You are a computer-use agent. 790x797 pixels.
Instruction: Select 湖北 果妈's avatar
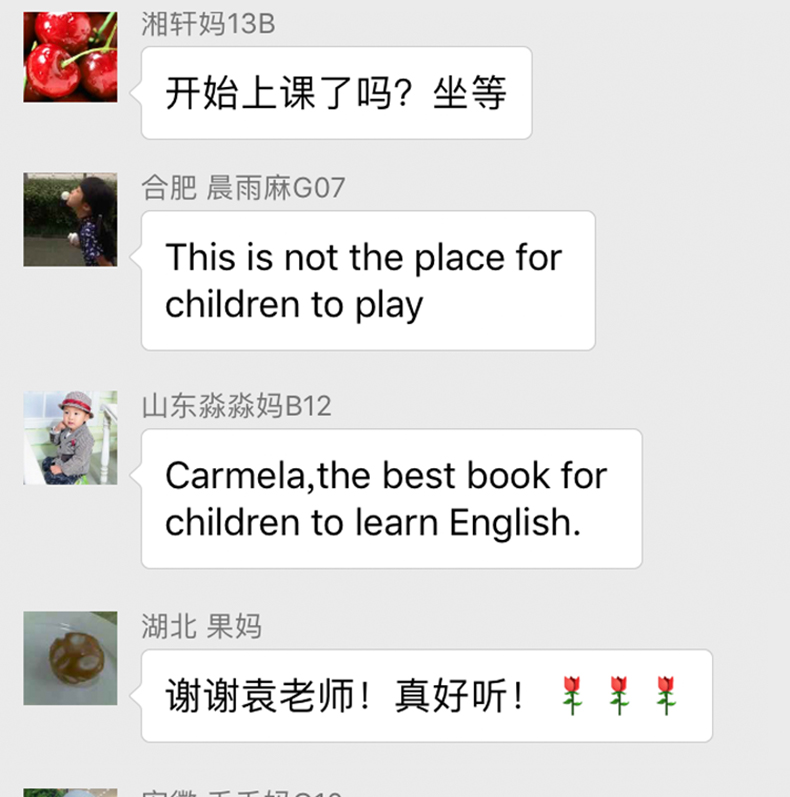coord(70,658)
